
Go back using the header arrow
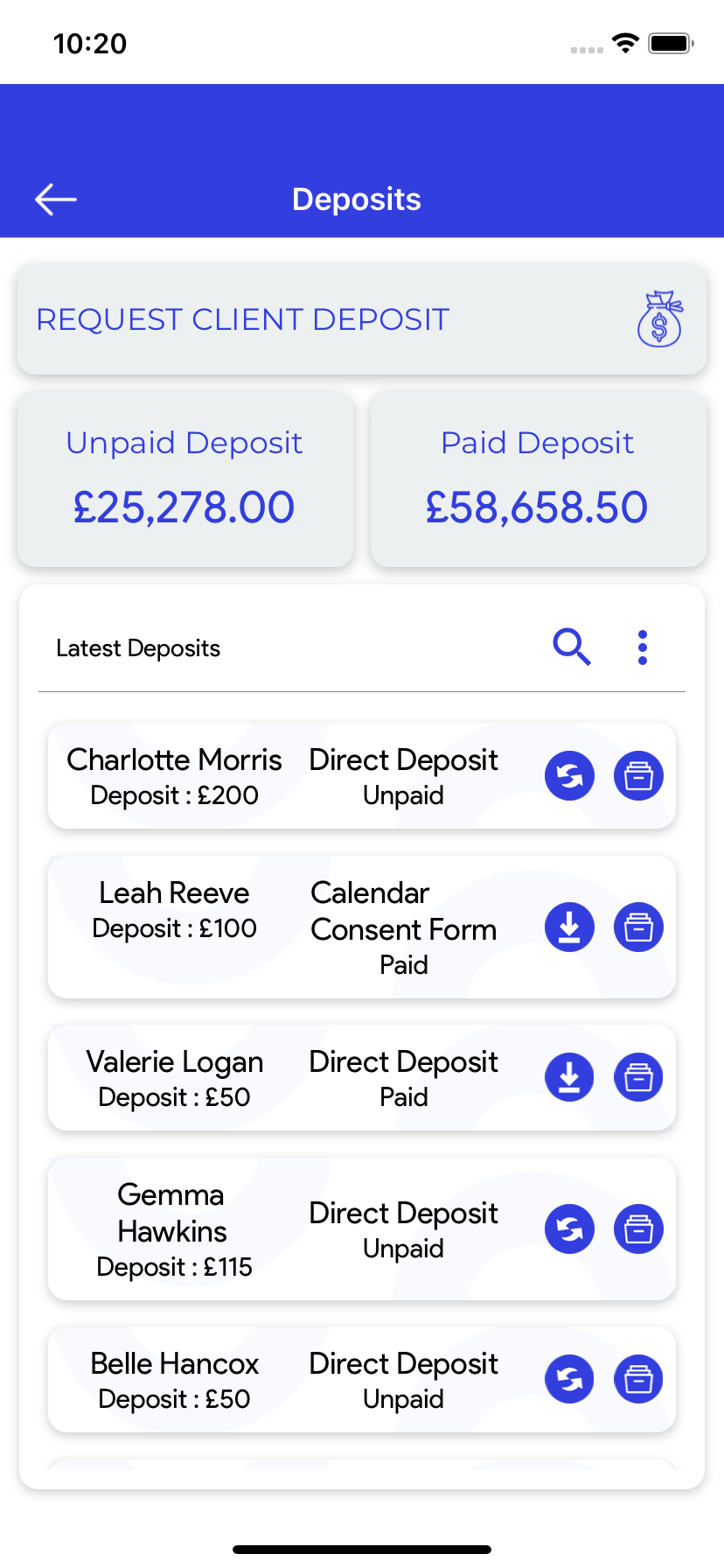56,199
